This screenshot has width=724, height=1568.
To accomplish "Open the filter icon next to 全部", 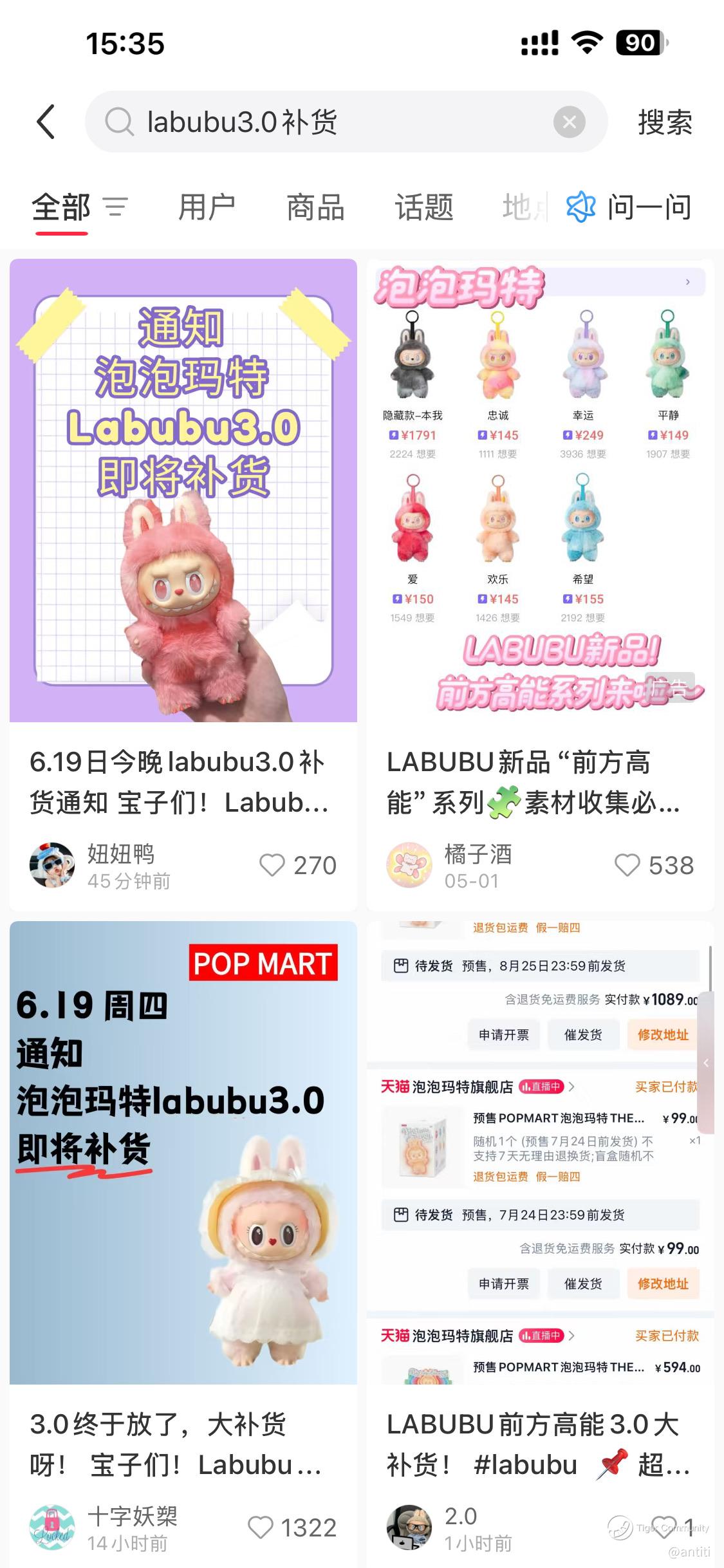I will pyautogui.click(x=116, y=207).
